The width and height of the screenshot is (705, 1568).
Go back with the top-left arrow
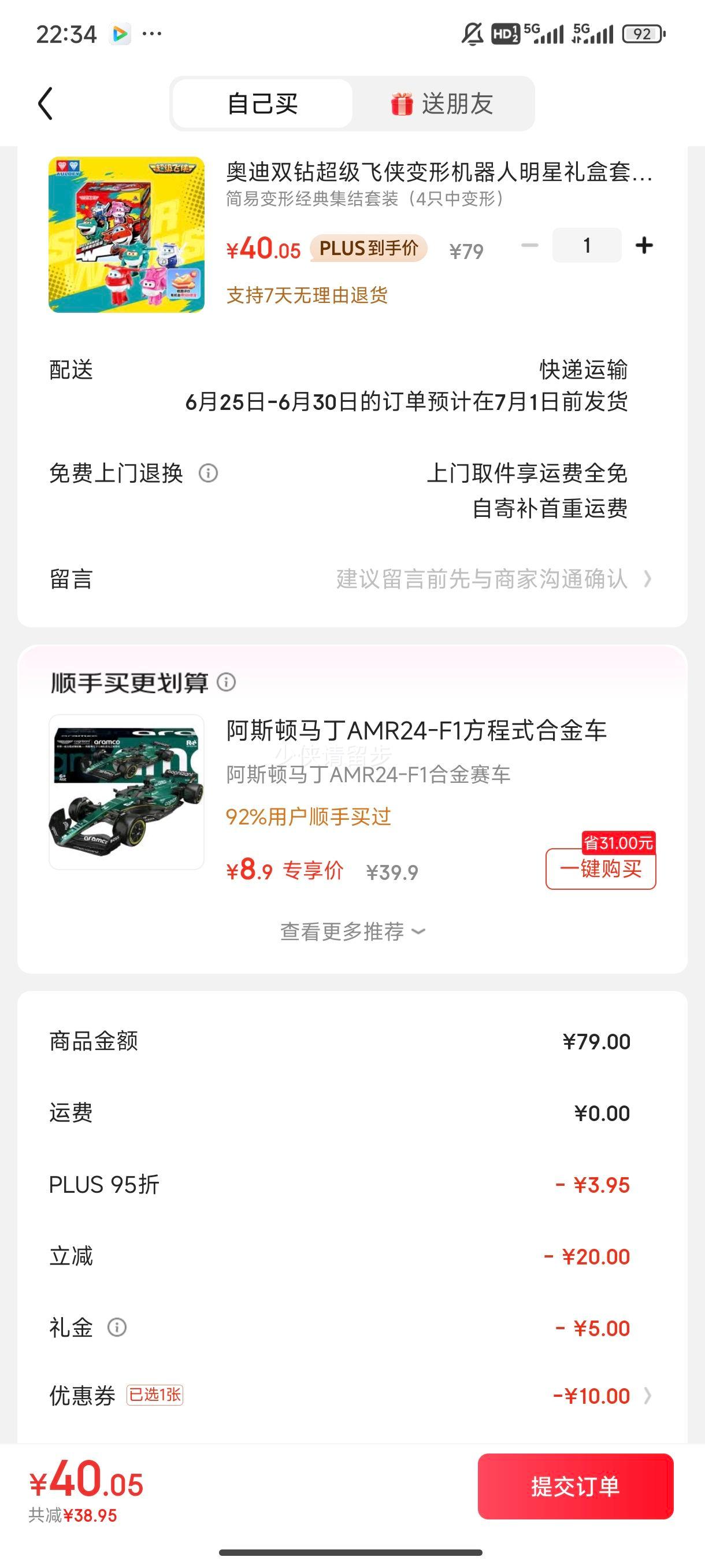coord(46,103)
